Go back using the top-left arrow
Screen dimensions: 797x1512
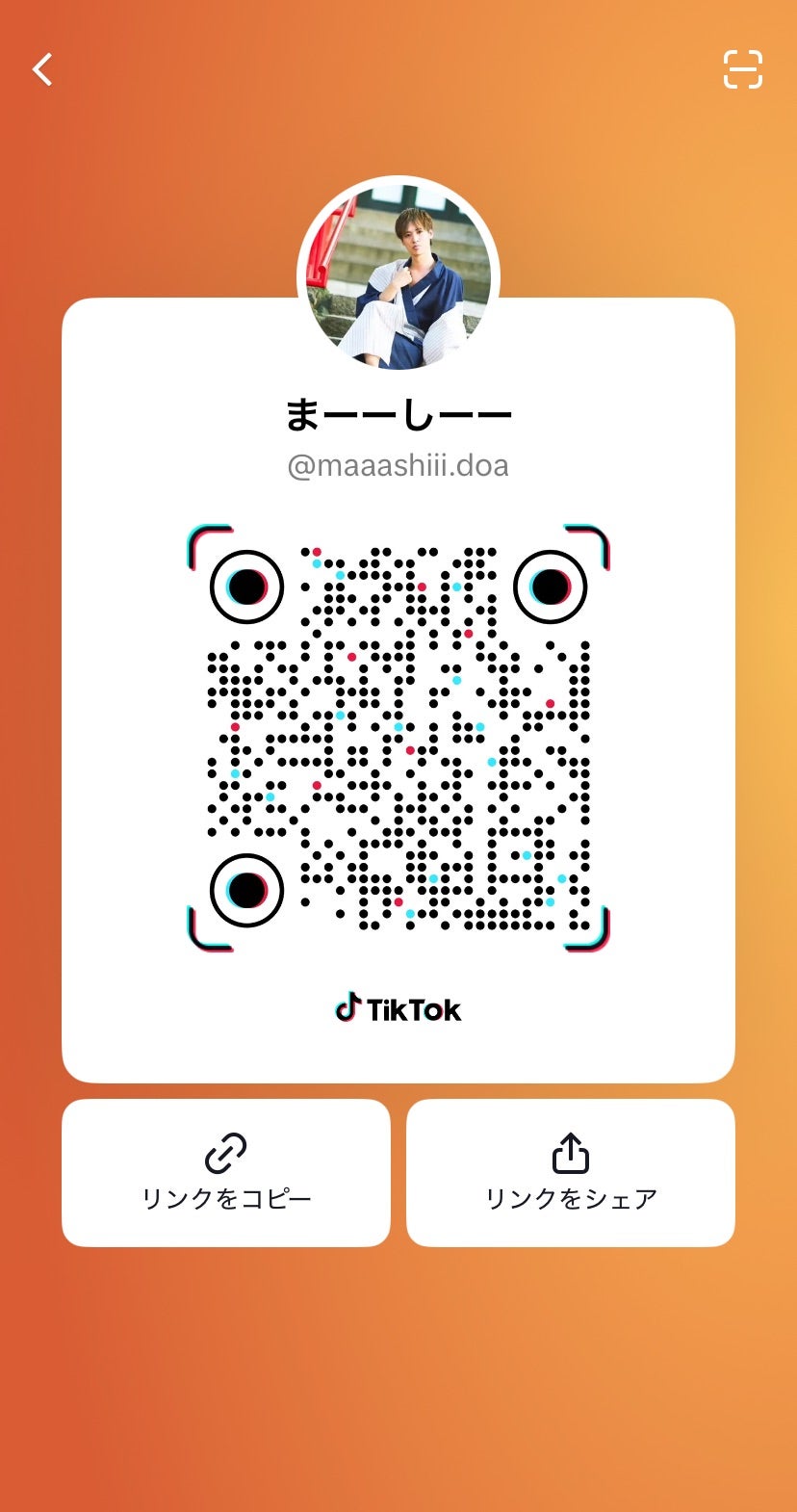click(x=42, y=69)
